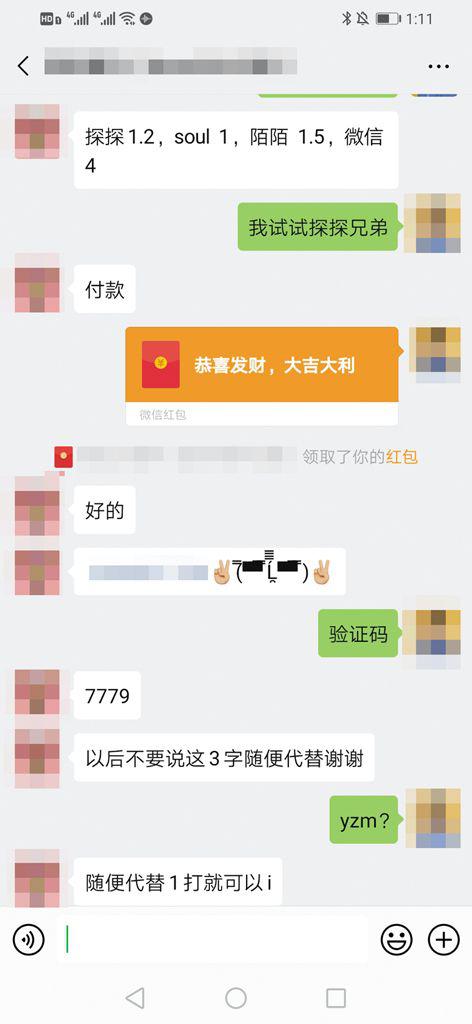Focus the message text field
Image resolution: width=472 pixels, height=1024 pixels.
coord(212,940)
